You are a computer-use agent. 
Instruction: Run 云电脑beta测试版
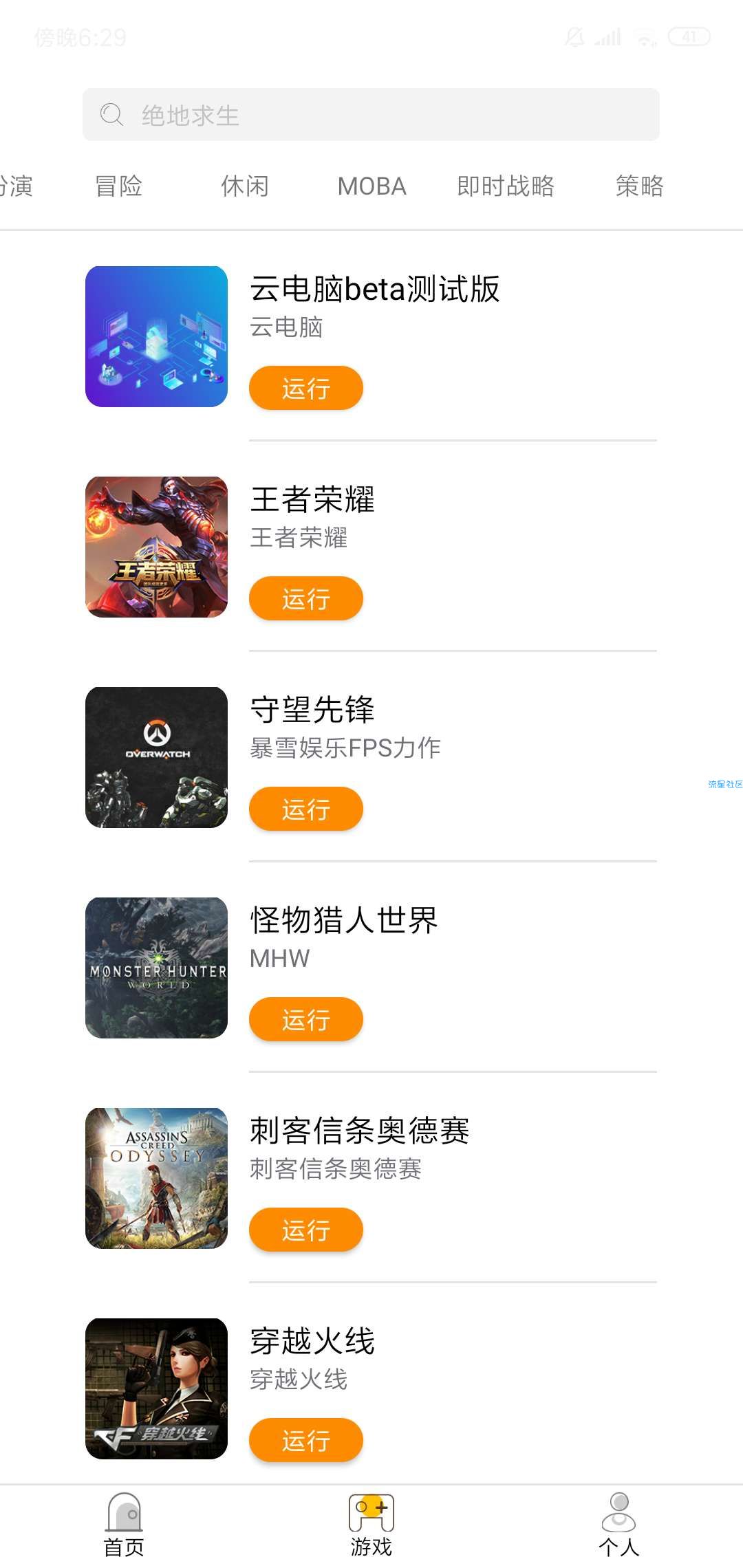tap(305, 388)
